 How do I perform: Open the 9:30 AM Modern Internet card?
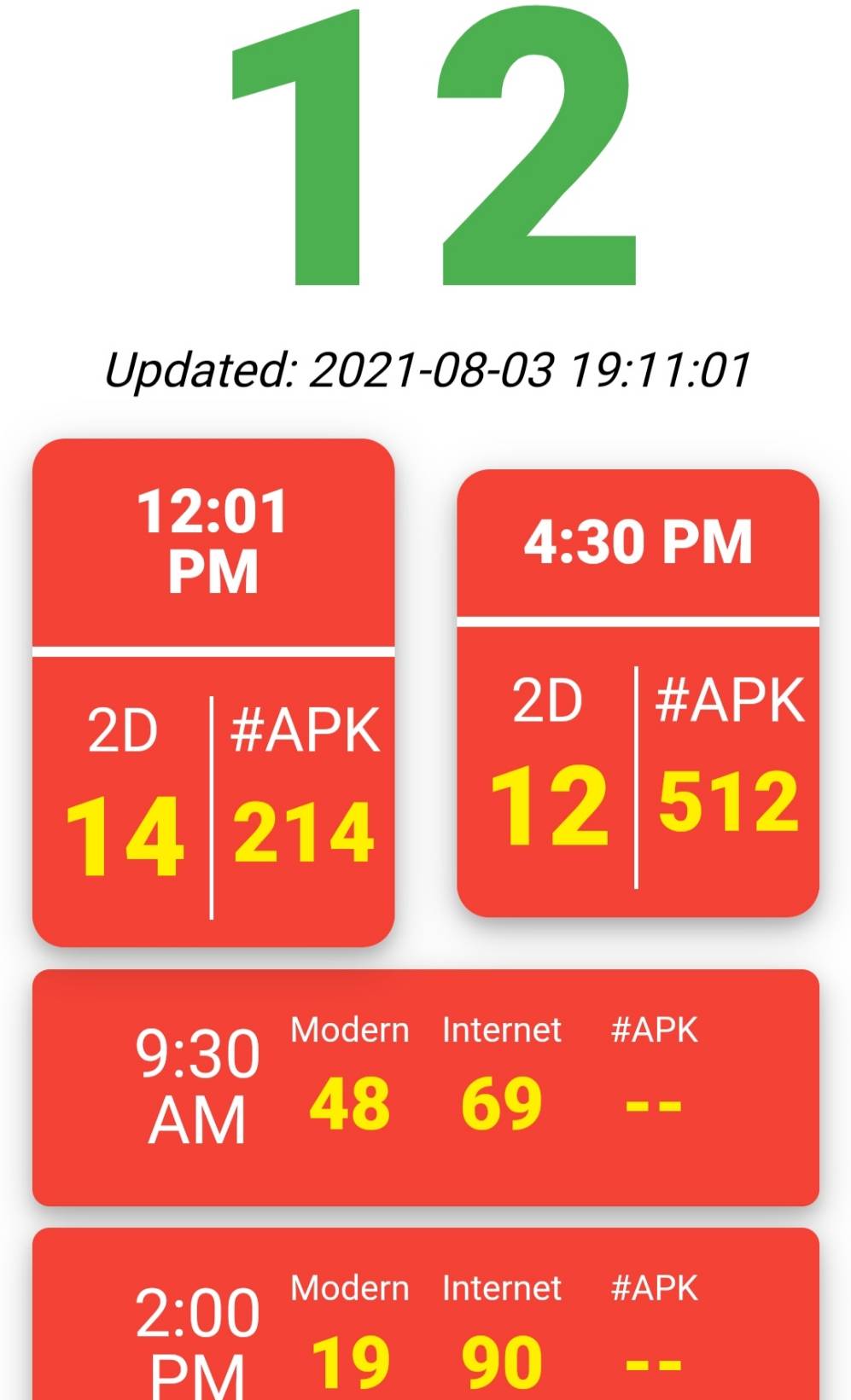tap(425, 1087)
